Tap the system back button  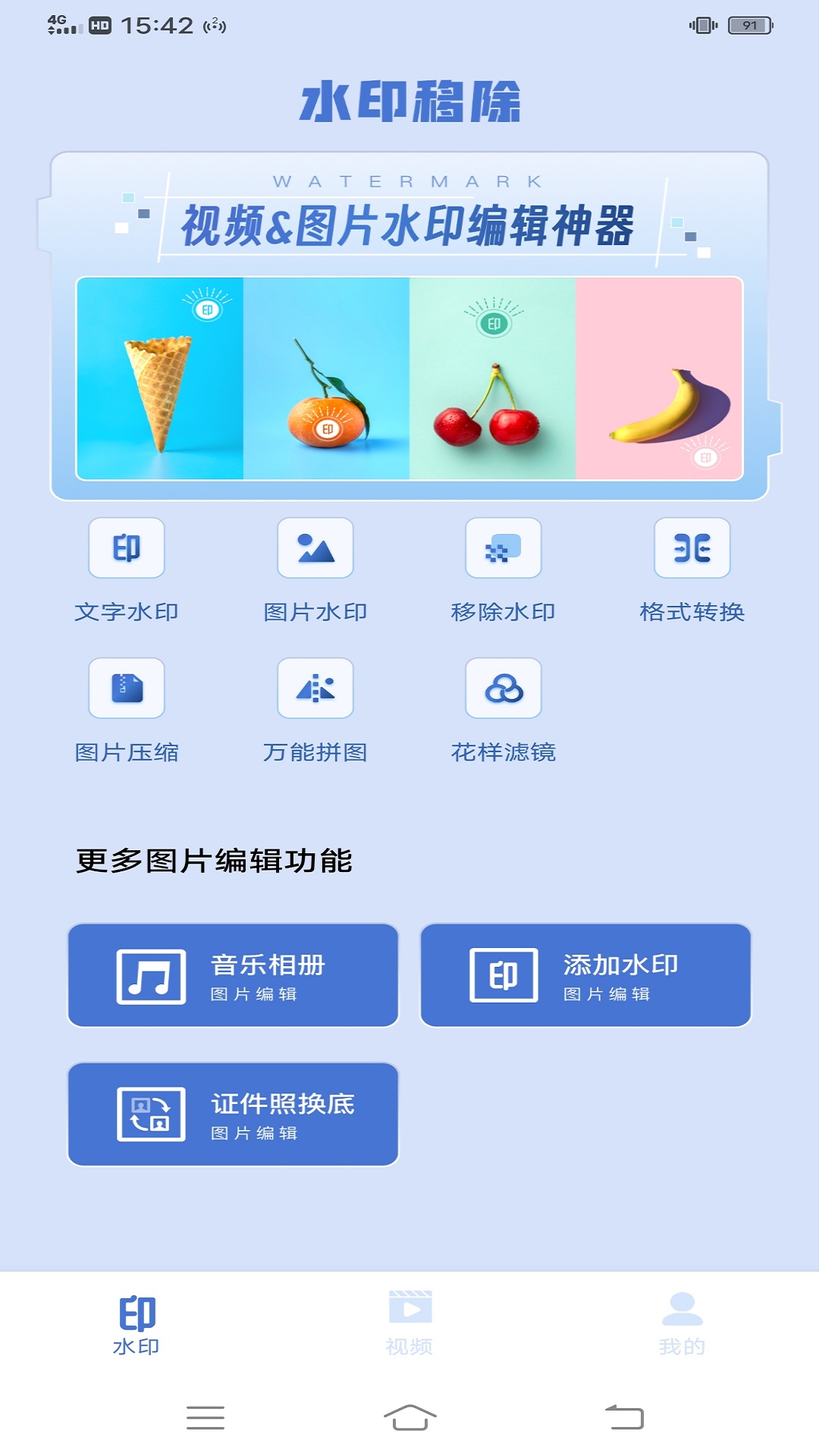click(624, 1417)
